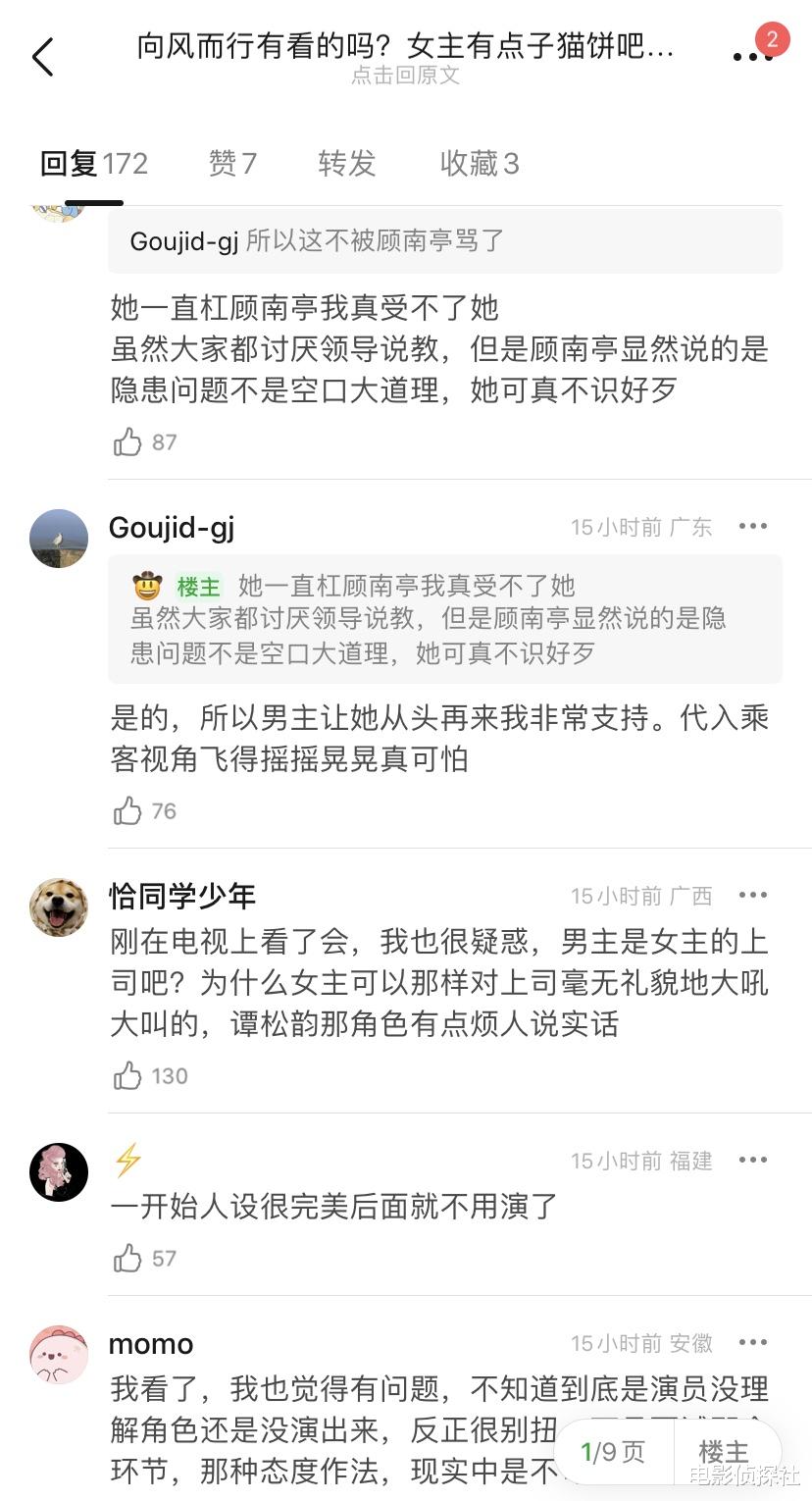
Task: Tap the 楼主 filter button at bottom
Action: (723, 1452)
